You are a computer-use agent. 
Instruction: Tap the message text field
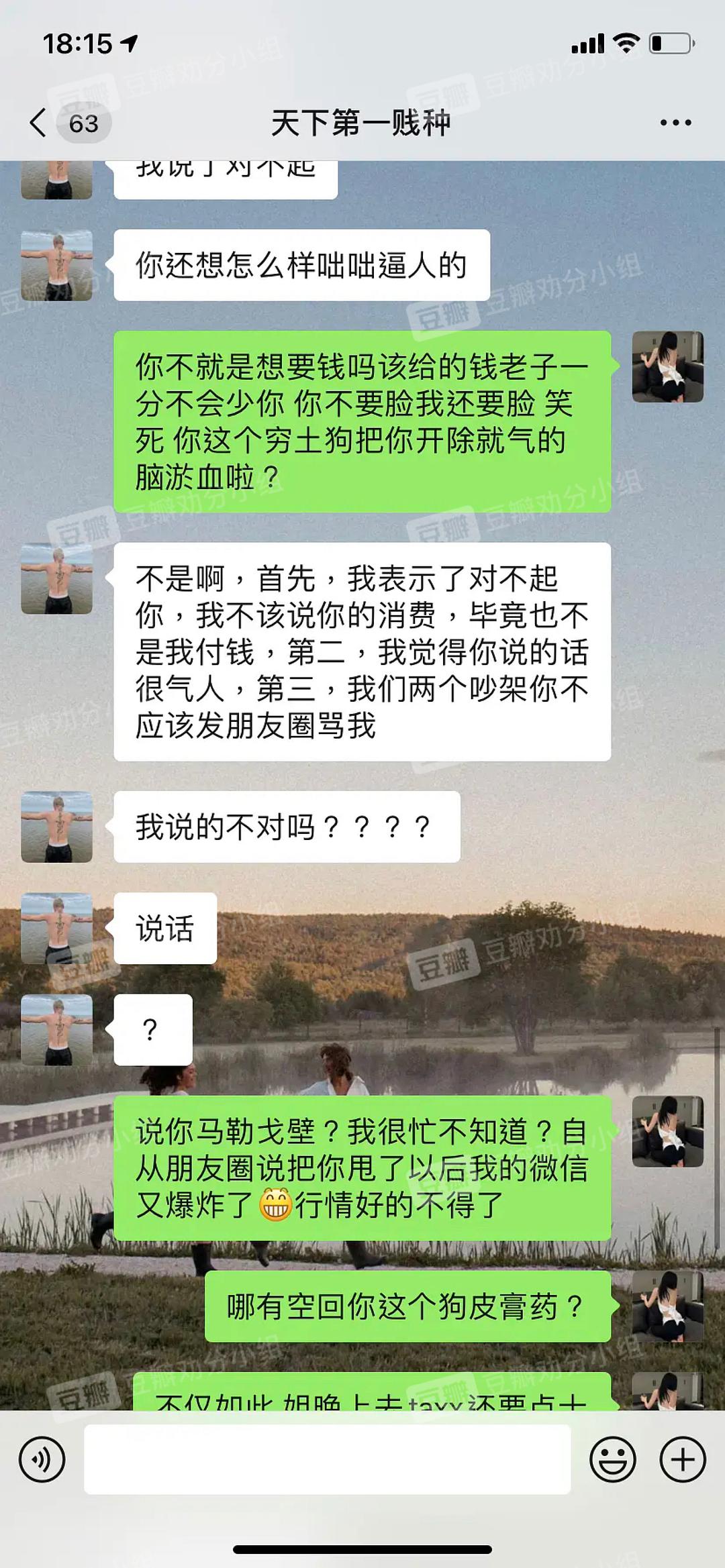(x=327, y=1460)
